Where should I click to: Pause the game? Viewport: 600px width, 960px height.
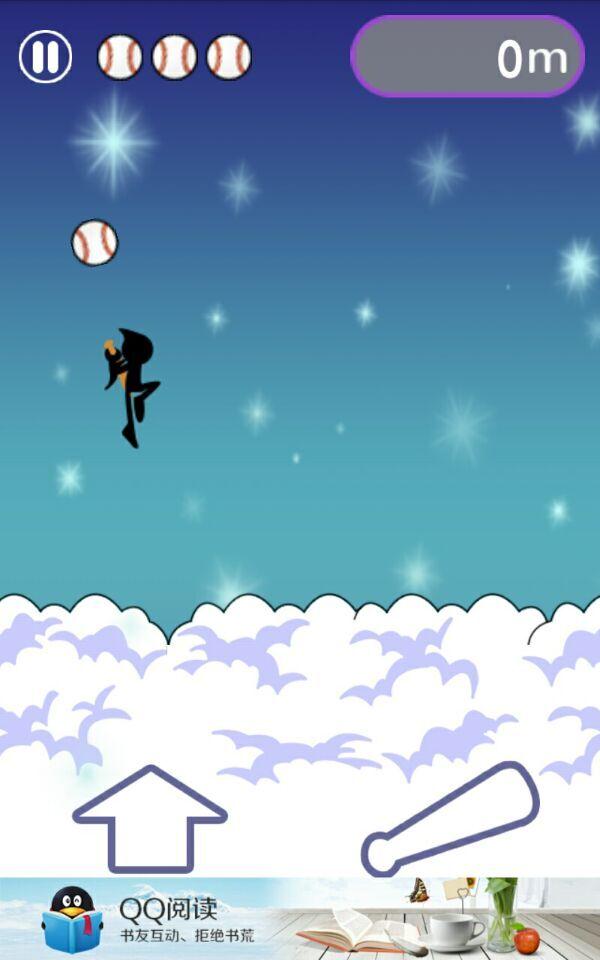point(45,57)
